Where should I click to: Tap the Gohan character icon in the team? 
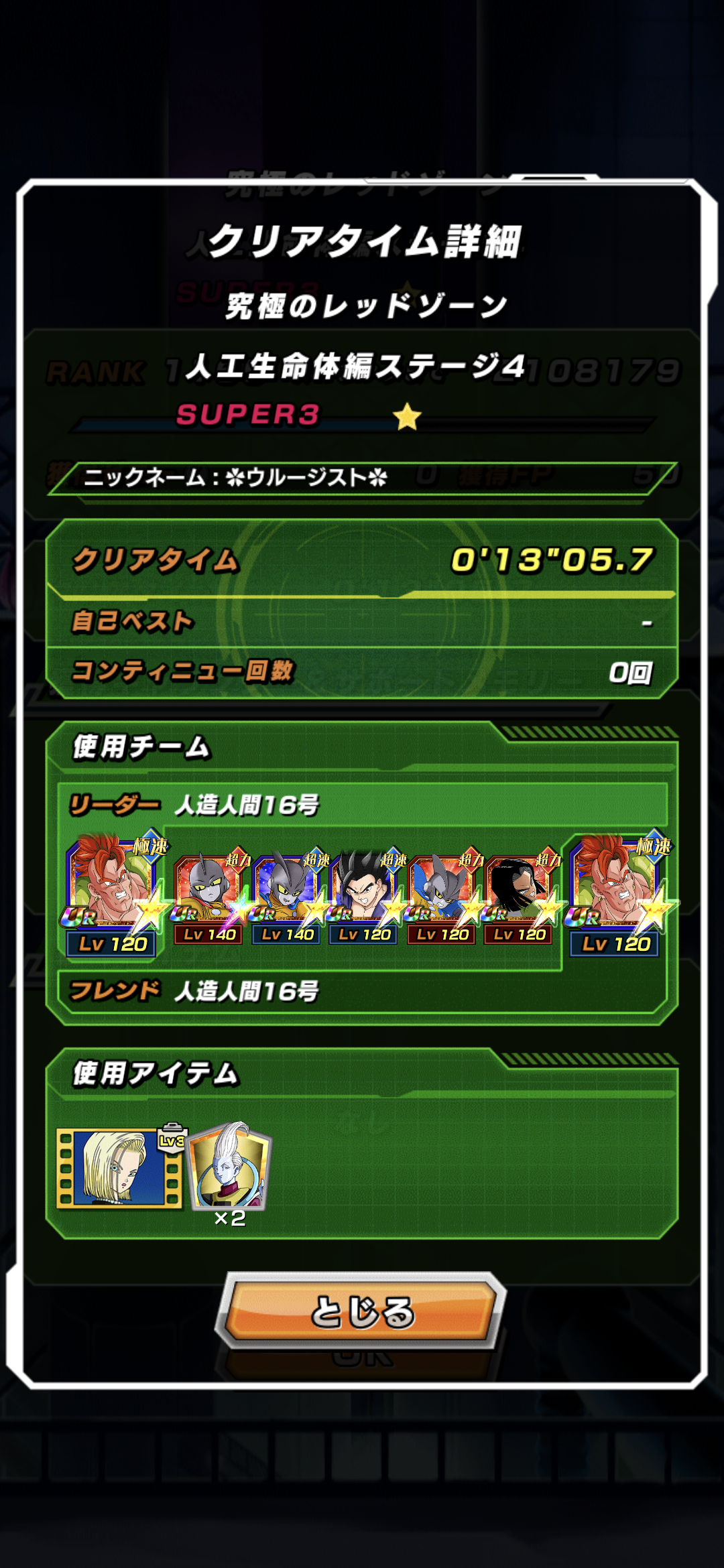pos(364,890)
